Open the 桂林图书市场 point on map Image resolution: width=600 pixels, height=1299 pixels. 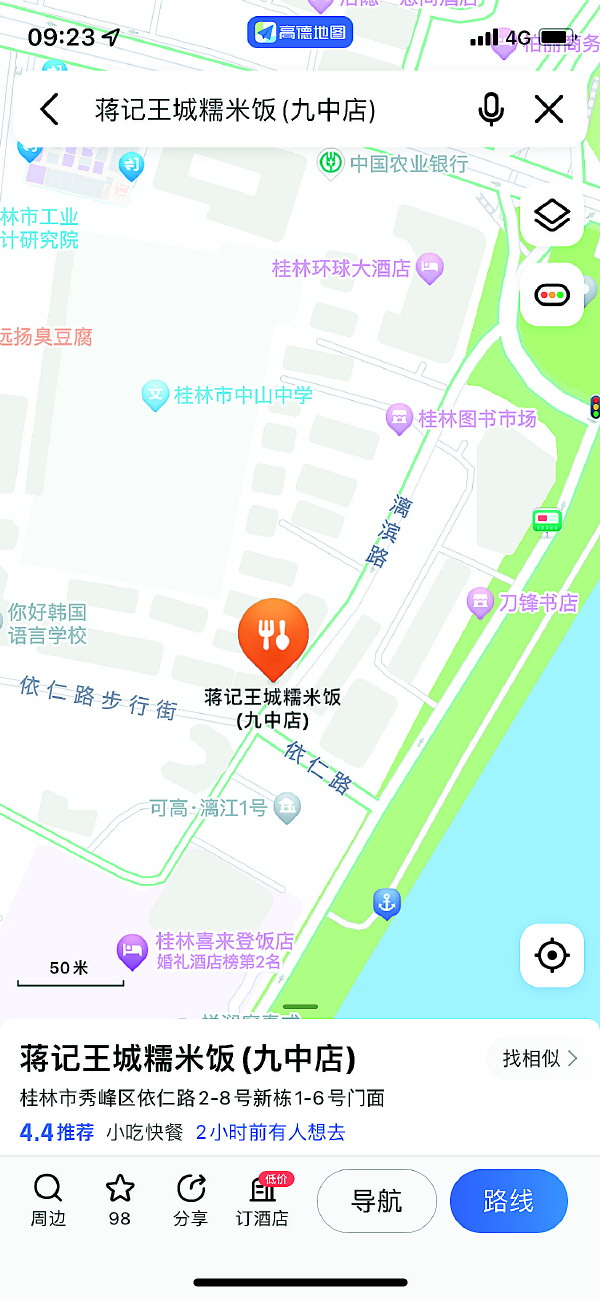tap(399, 419)
